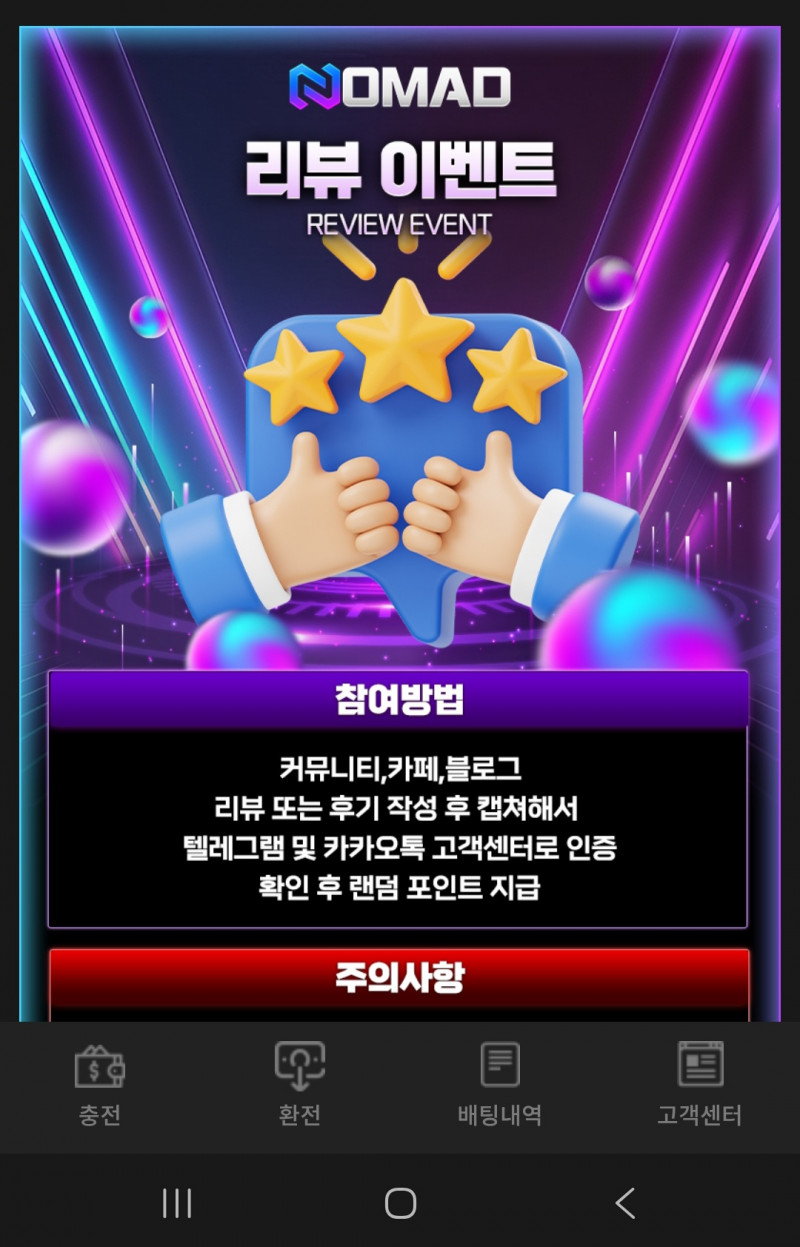
Task: Switch to the 환전 withdrawal tab
Action: click(x=300, y=1085)
